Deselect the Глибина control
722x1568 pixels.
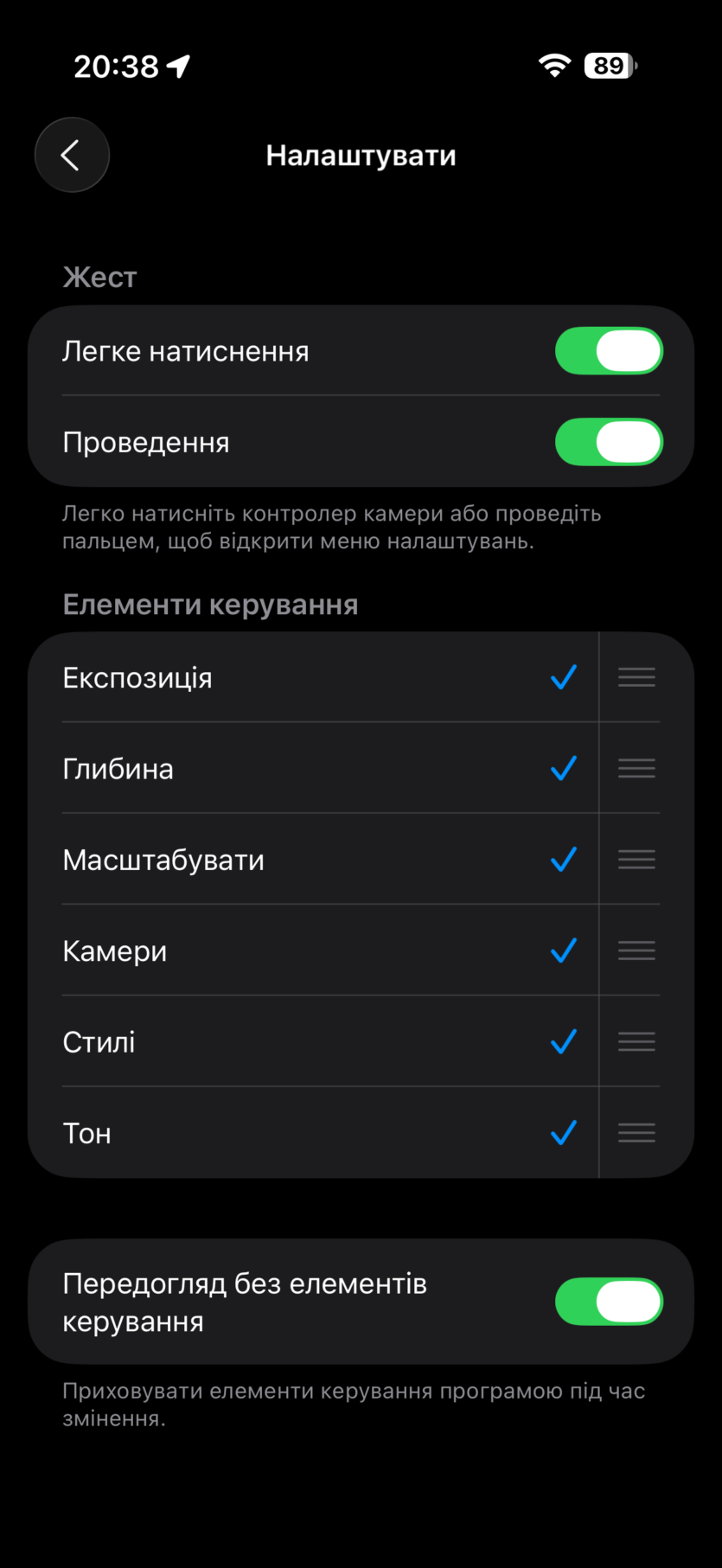(563, 768)
